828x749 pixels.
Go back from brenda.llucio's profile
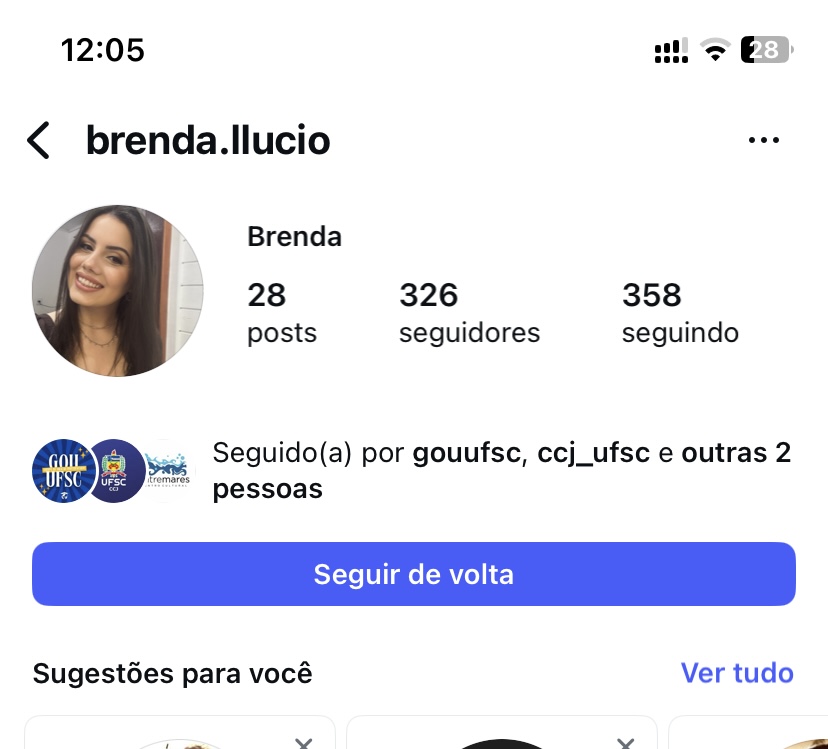click(38, 141)
